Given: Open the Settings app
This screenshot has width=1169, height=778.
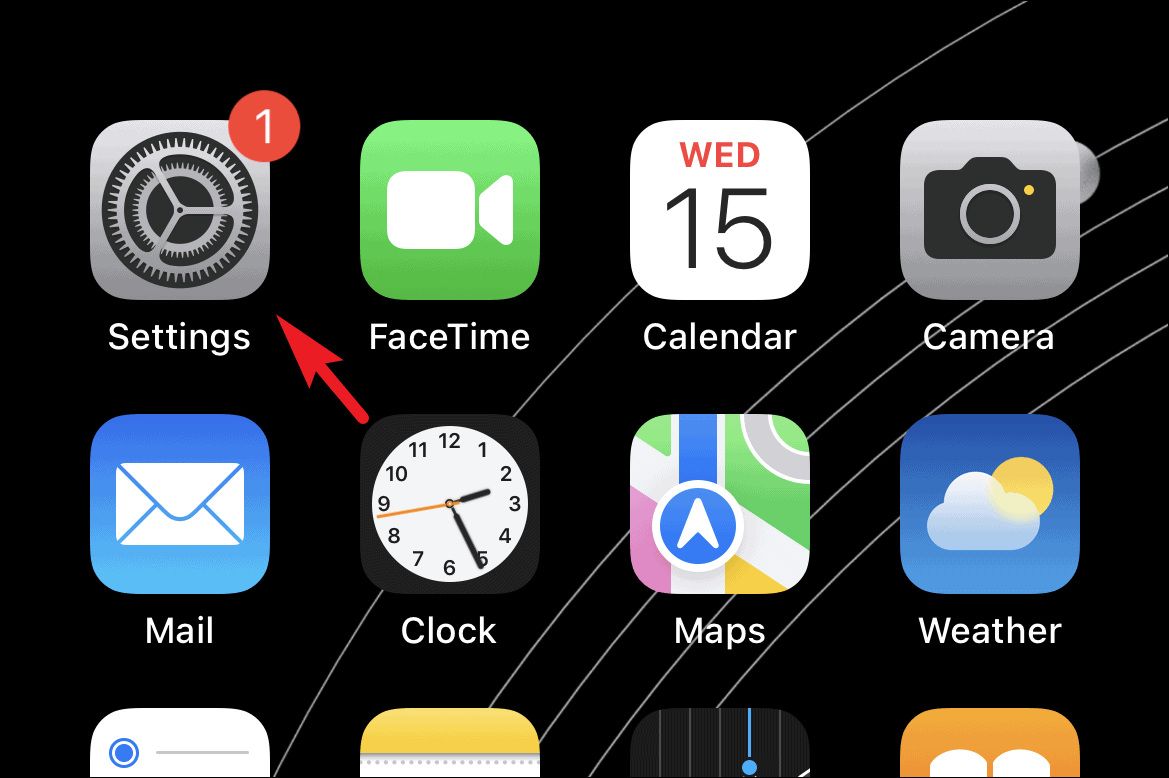Looking at the screenshot, I should pyautogui.click(x=180, y=210).
